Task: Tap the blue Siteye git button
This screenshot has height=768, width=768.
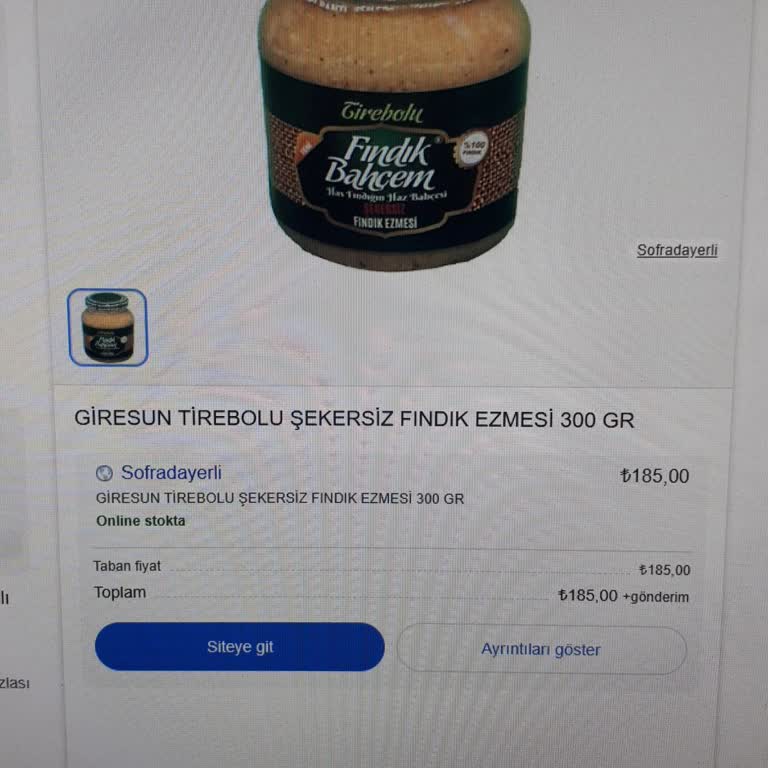Action: 240,647
